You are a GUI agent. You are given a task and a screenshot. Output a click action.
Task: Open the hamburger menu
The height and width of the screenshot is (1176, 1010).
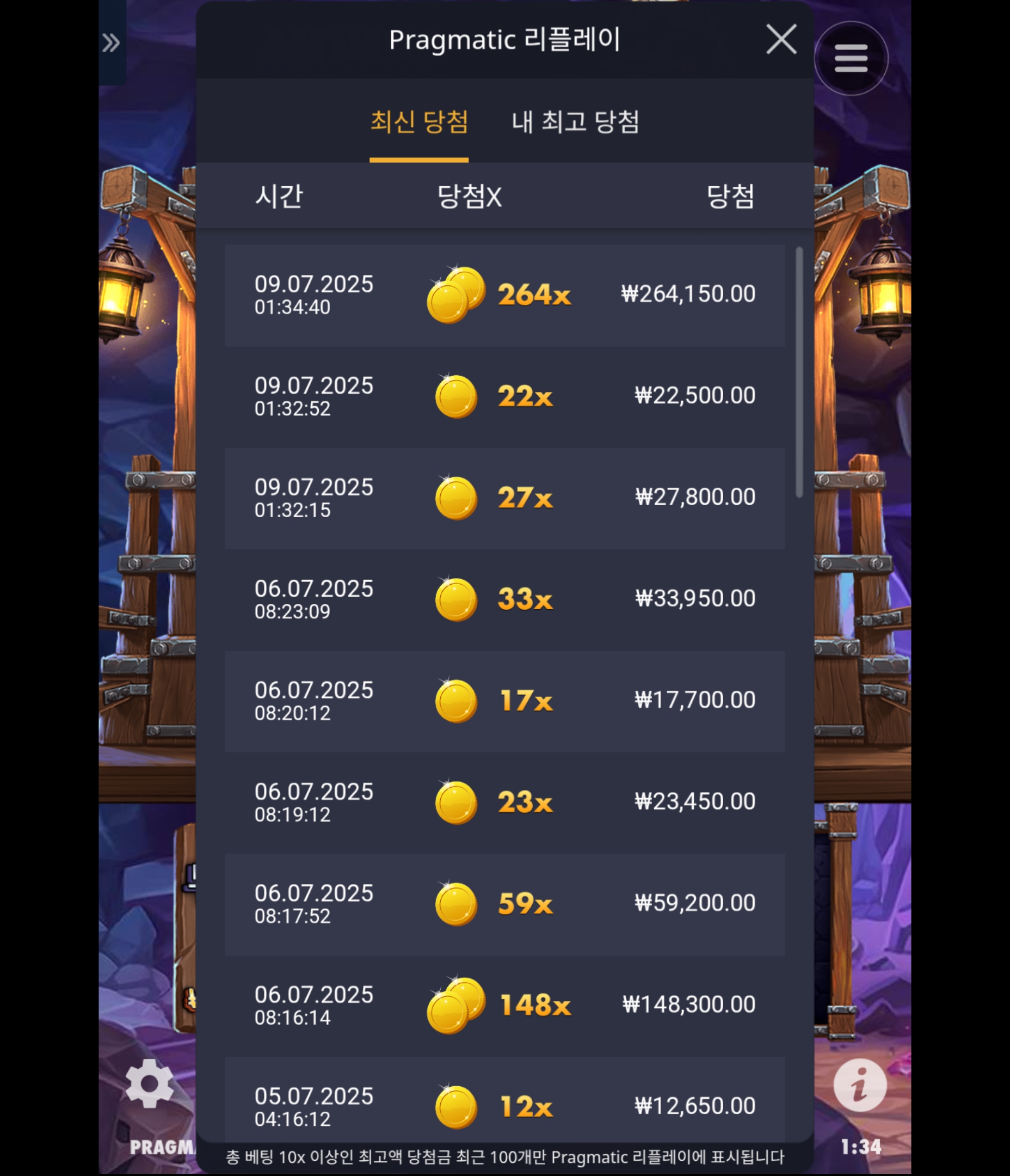point(851,58)
